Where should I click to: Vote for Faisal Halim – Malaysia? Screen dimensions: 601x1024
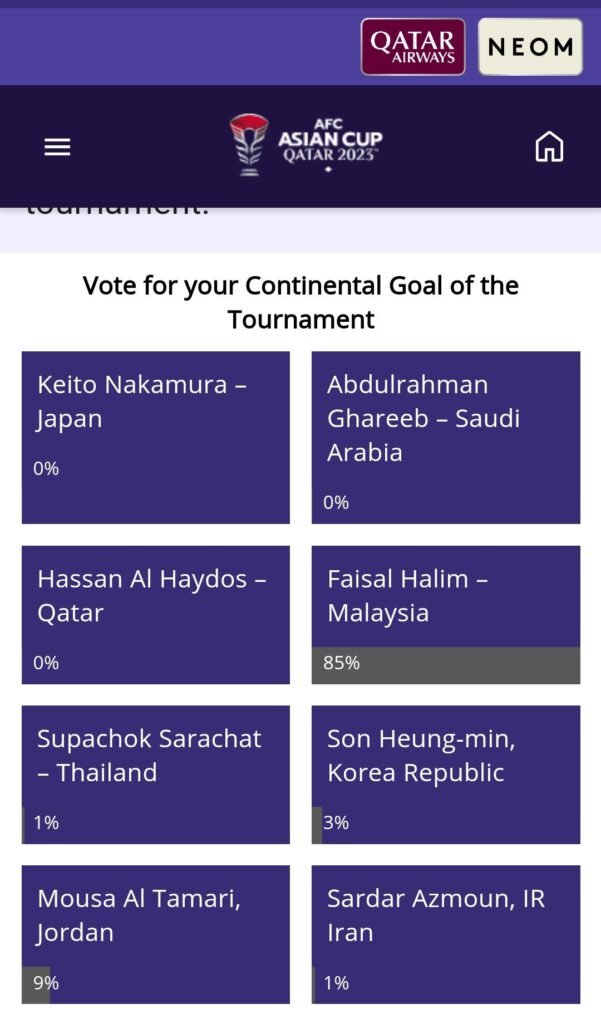click(445, 613)
